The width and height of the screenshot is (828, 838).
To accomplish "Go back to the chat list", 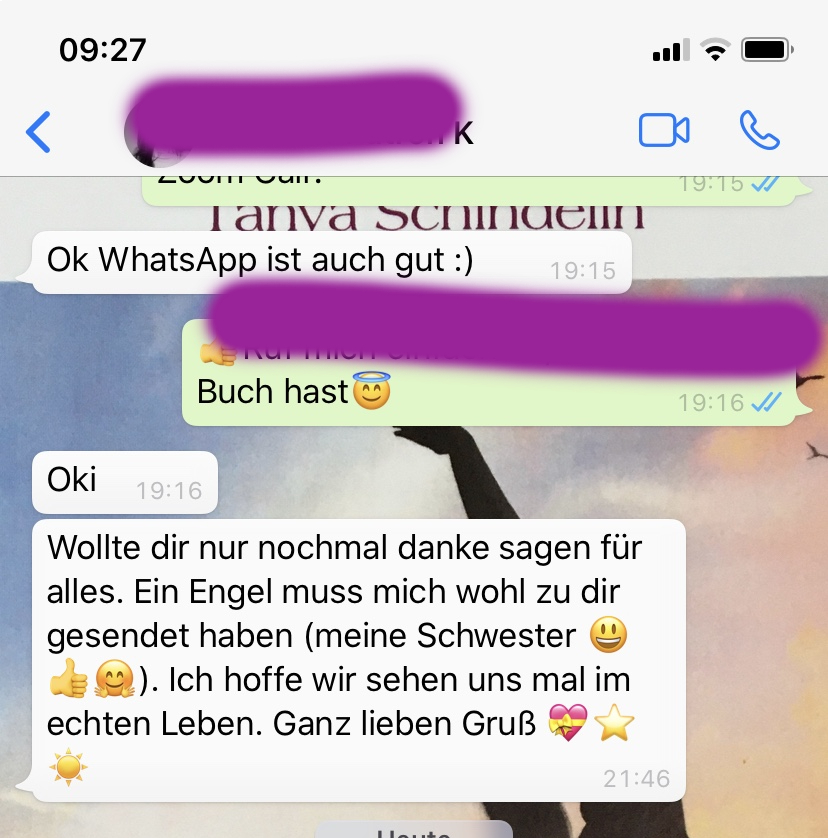I will coord(38,131).
